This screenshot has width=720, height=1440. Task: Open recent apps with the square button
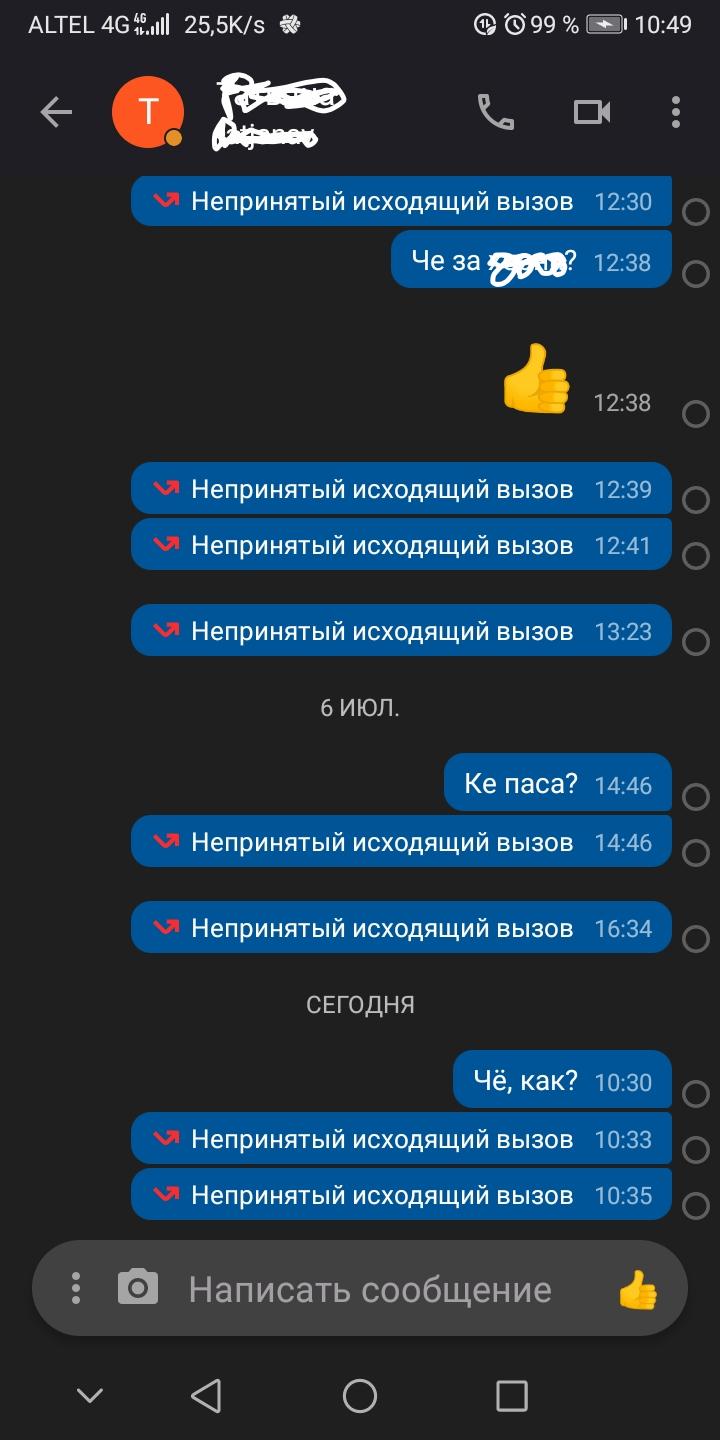point(512,1396)
